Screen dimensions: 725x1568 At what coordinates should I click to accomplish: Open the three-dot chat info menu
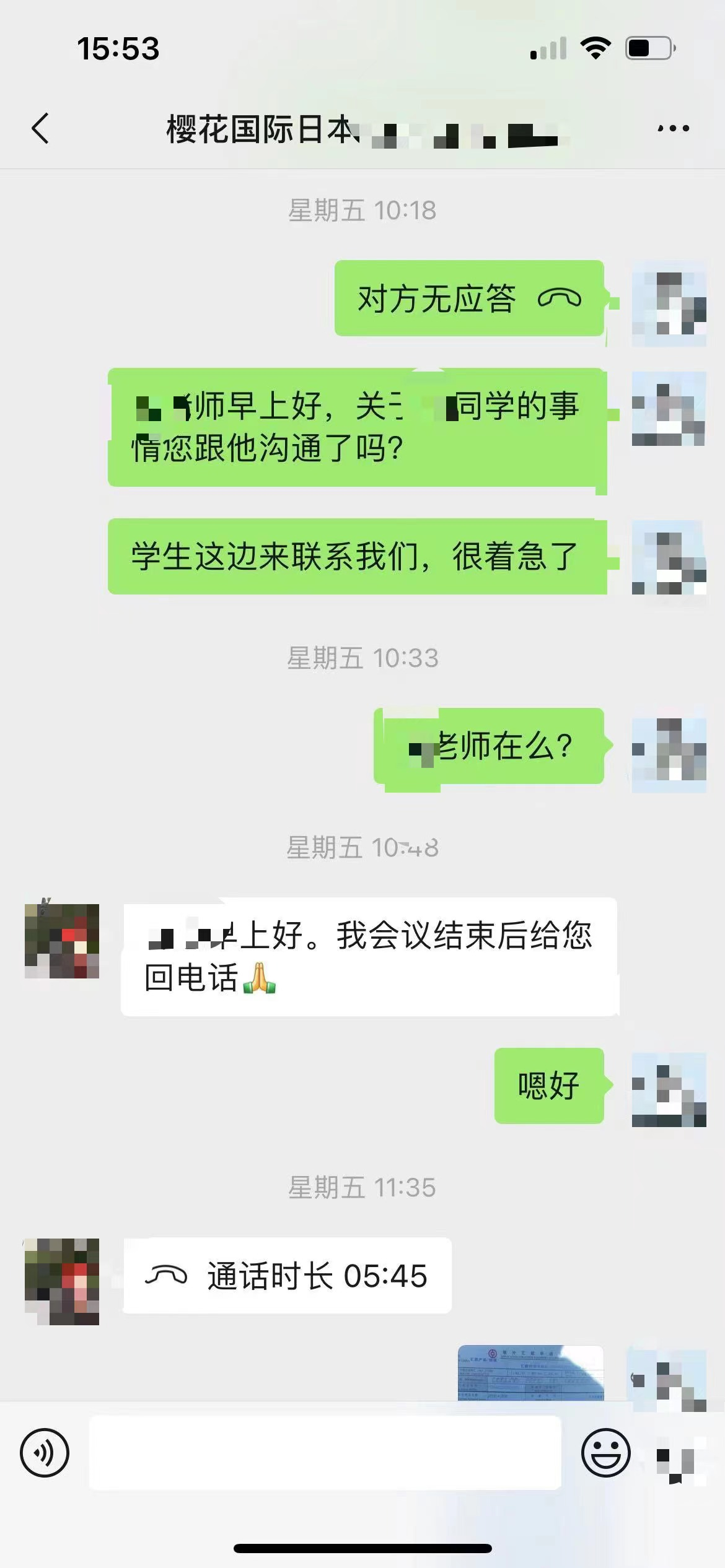coord(673,128)
